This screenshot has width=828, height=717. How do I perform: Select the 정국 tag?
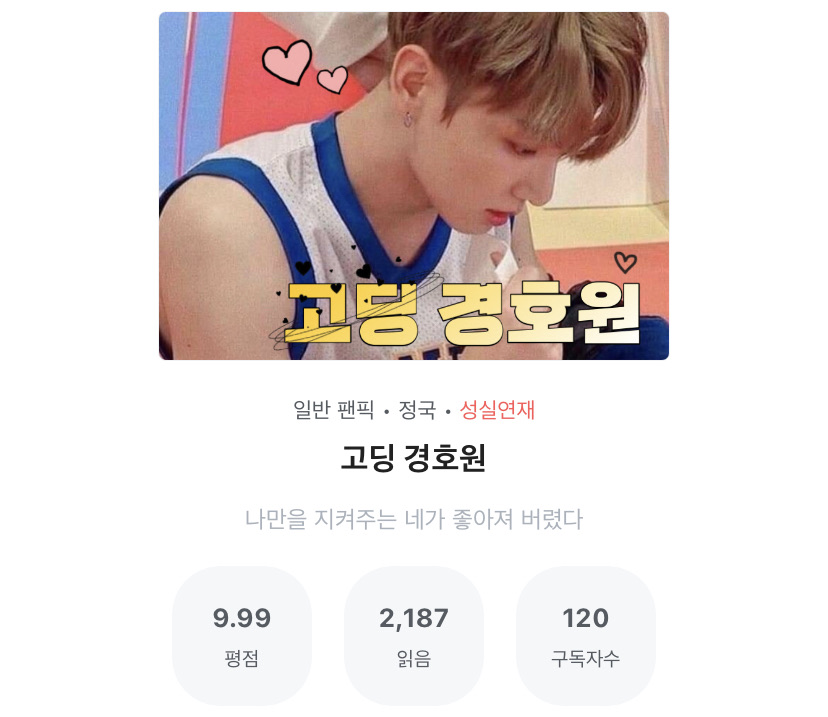coord(418,410)
